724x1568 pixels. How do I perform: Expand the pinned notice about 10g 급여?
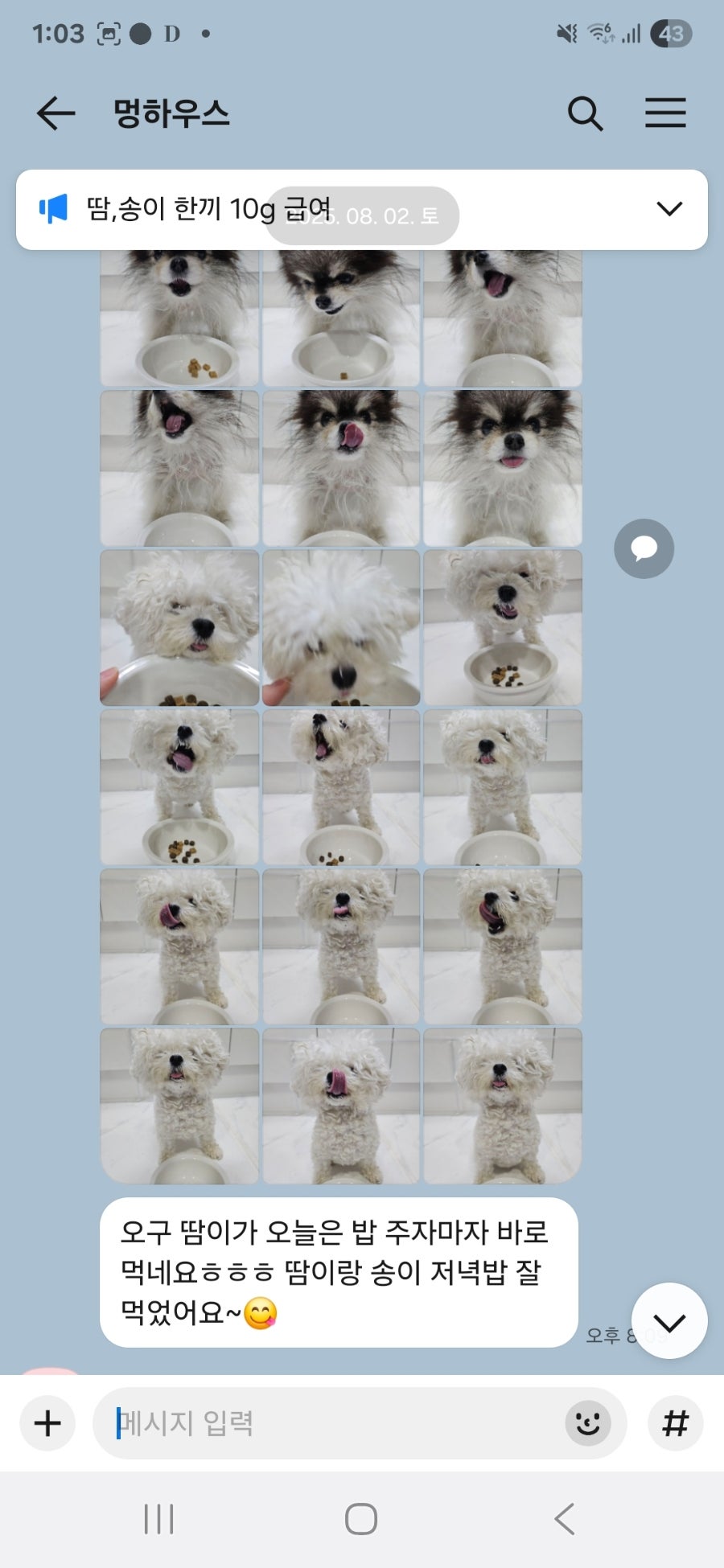tap(669, 209)
